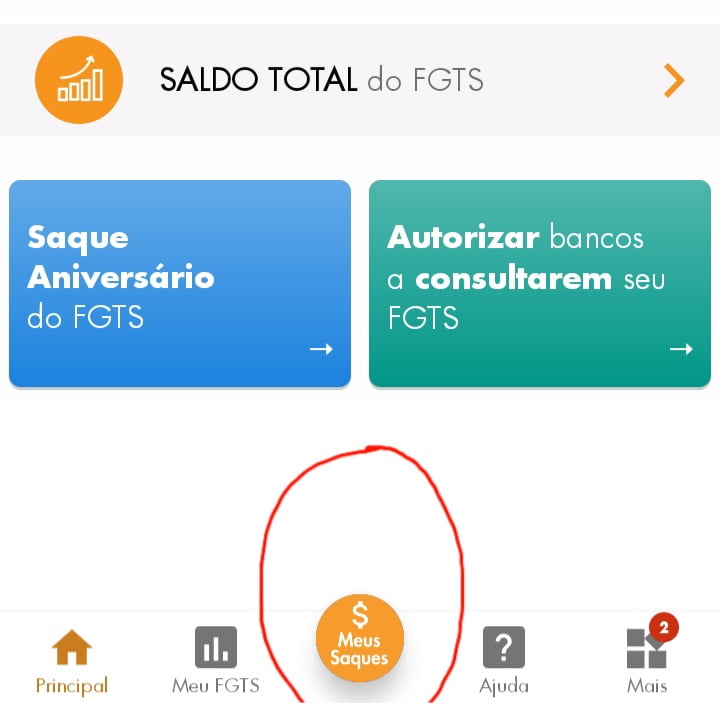Switch to the Meu FGTS tab
720x703 pixels.
pyautogui.click(x=216, y=660)
